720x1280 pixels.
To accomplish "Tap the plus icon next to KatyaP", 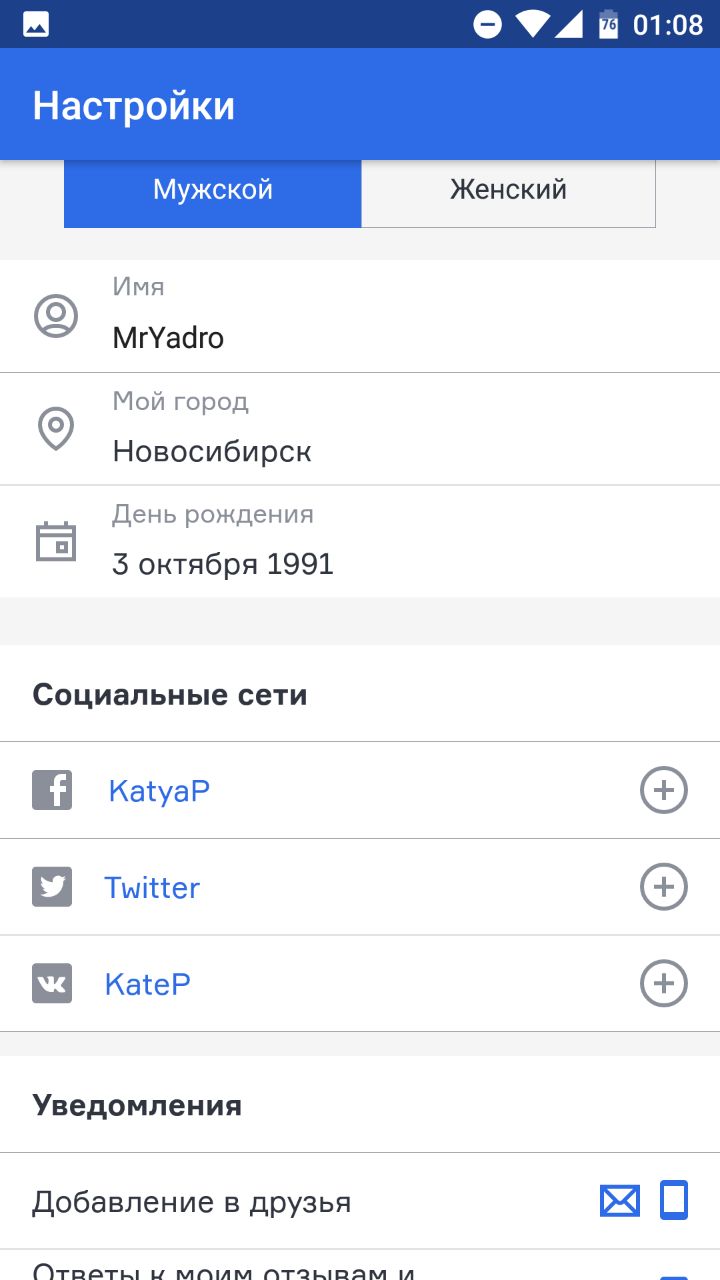I will pos(664,791).
